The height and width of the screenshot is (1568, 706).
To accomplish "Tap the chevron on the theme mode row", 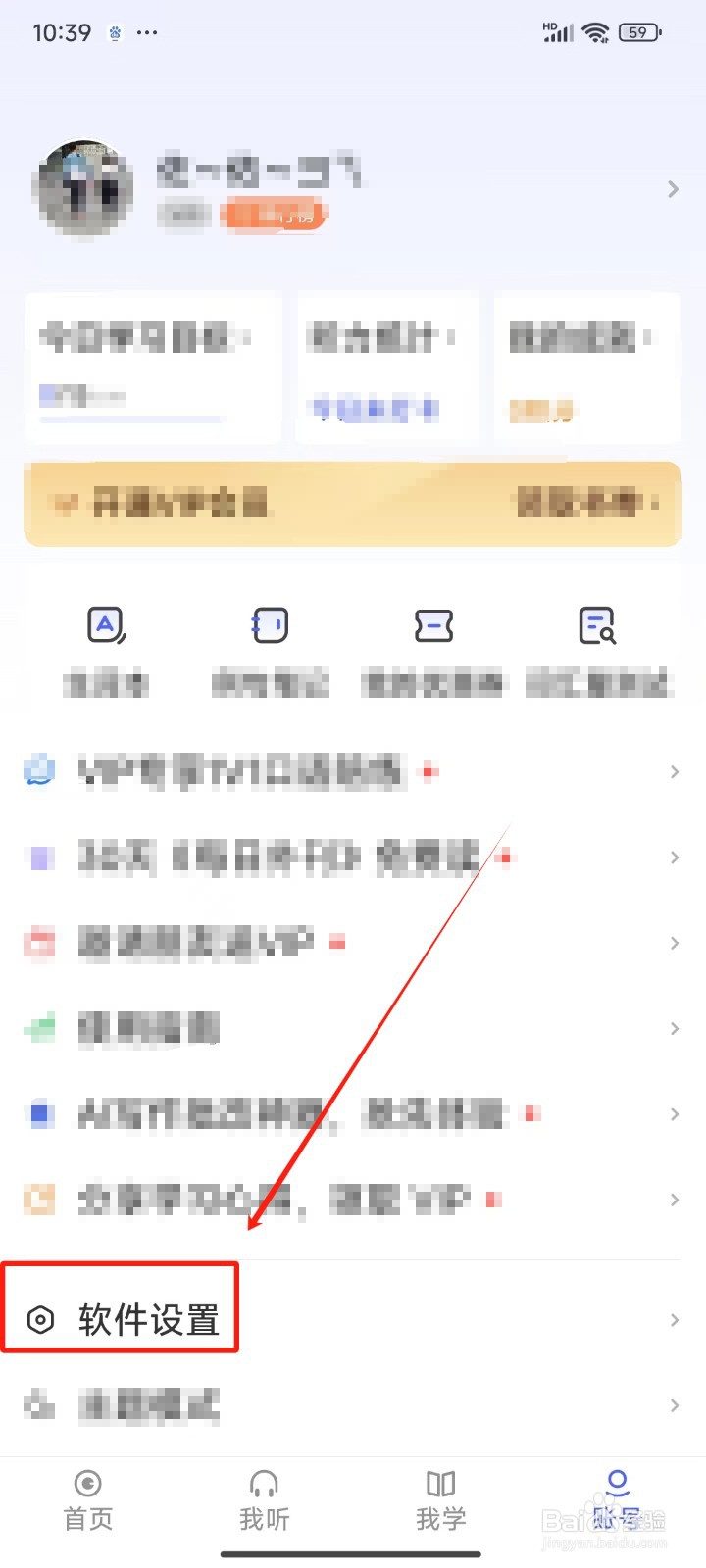I will (672, 1405).
